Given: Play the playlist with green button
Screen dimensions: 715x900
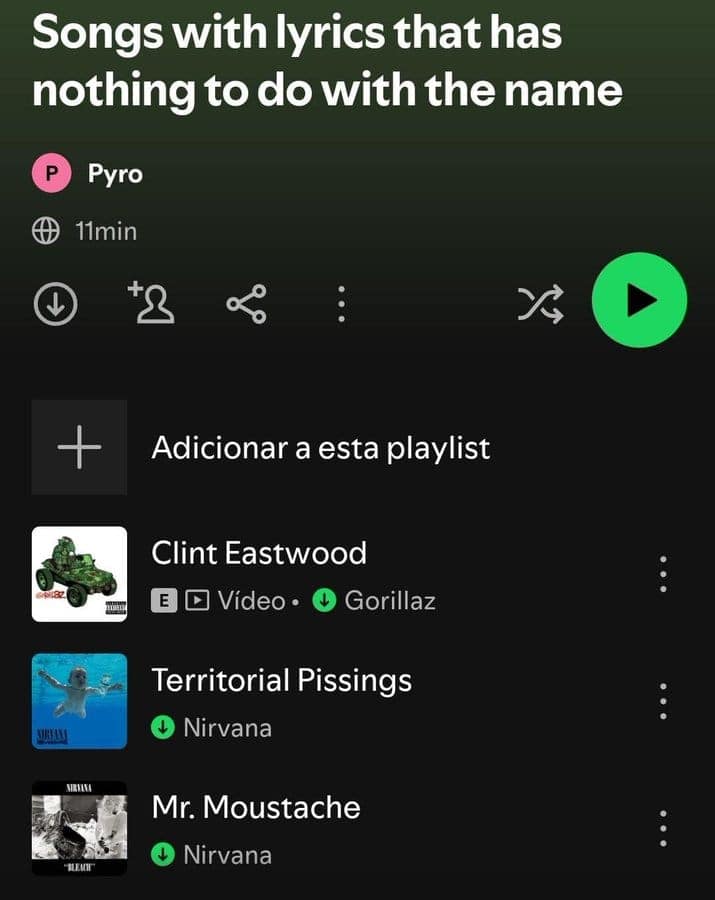Looking at the screenshot, I should click(x=639, y=302).
